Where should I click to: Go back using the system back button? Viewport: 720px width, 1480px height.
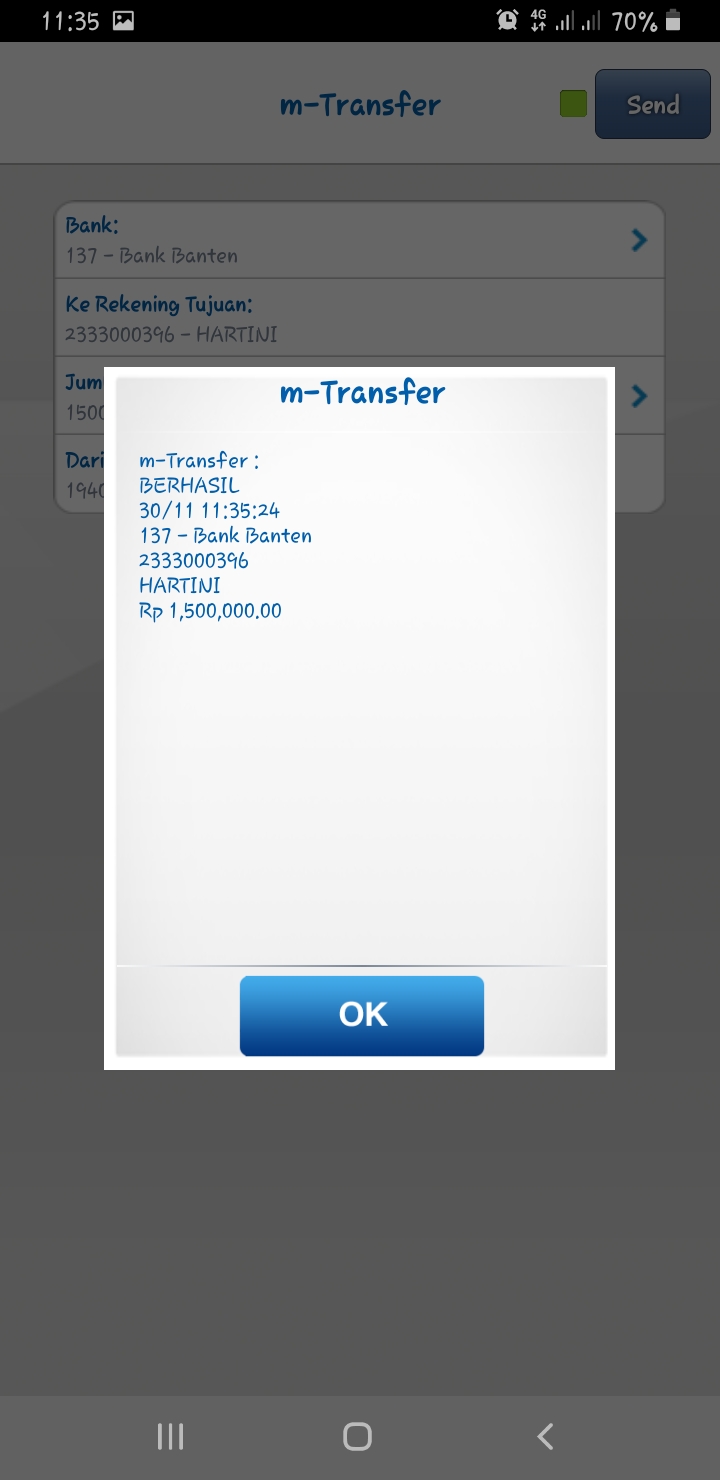pyautogui.click(x=545, y=1437)
